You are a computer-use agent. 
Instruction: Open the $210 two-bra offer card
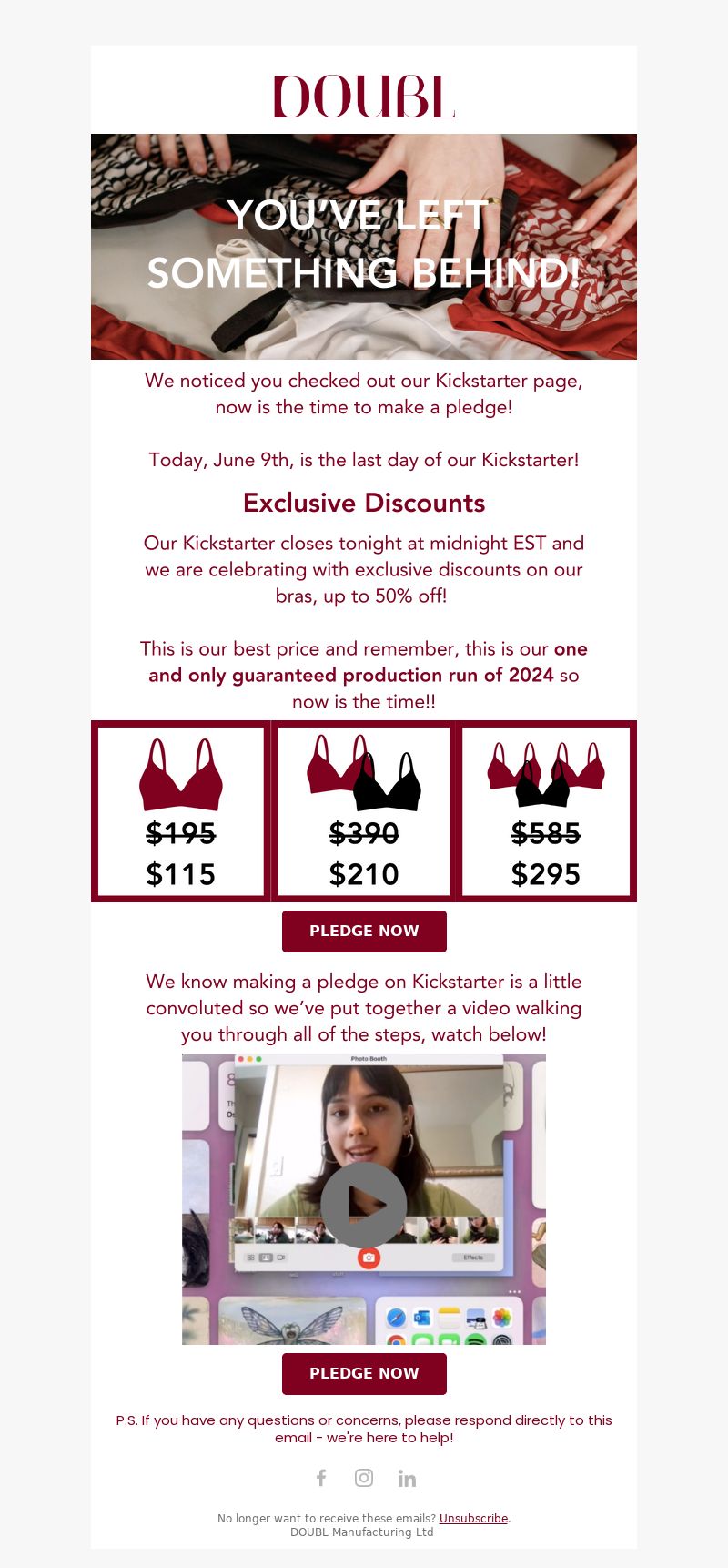click(x=364, y=811)
